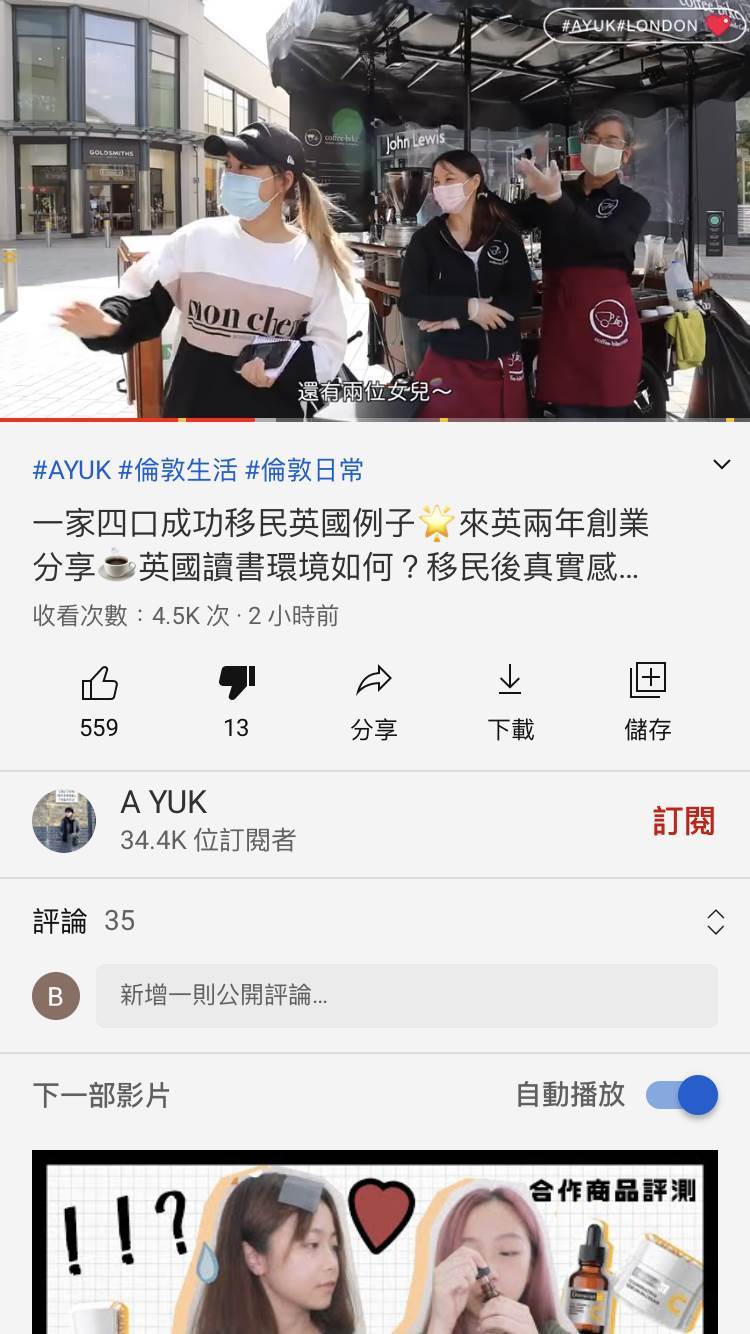Tap the 新增一則公開評論 comment field
Screen dimensions: 750x1334
[x=406, y=995]
